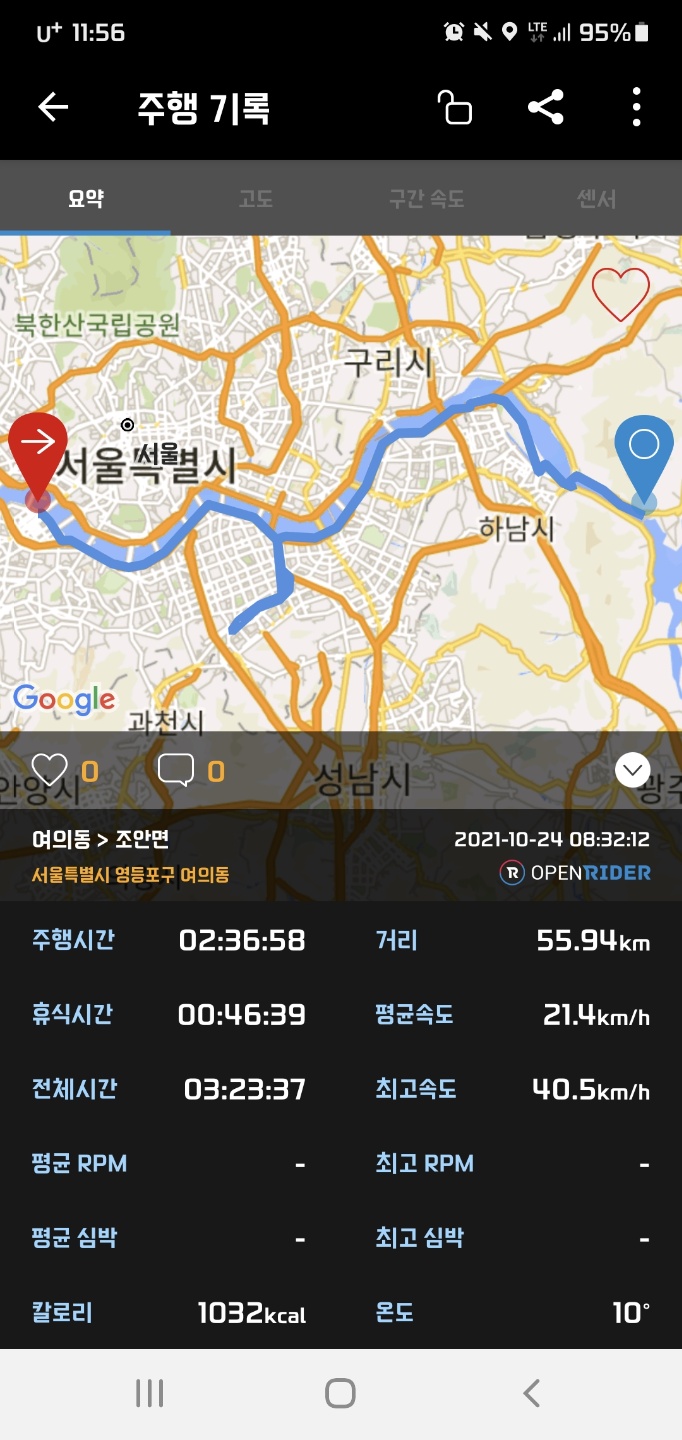
Task: Open comments via the speech bubble
Action: tap(176, 770)
